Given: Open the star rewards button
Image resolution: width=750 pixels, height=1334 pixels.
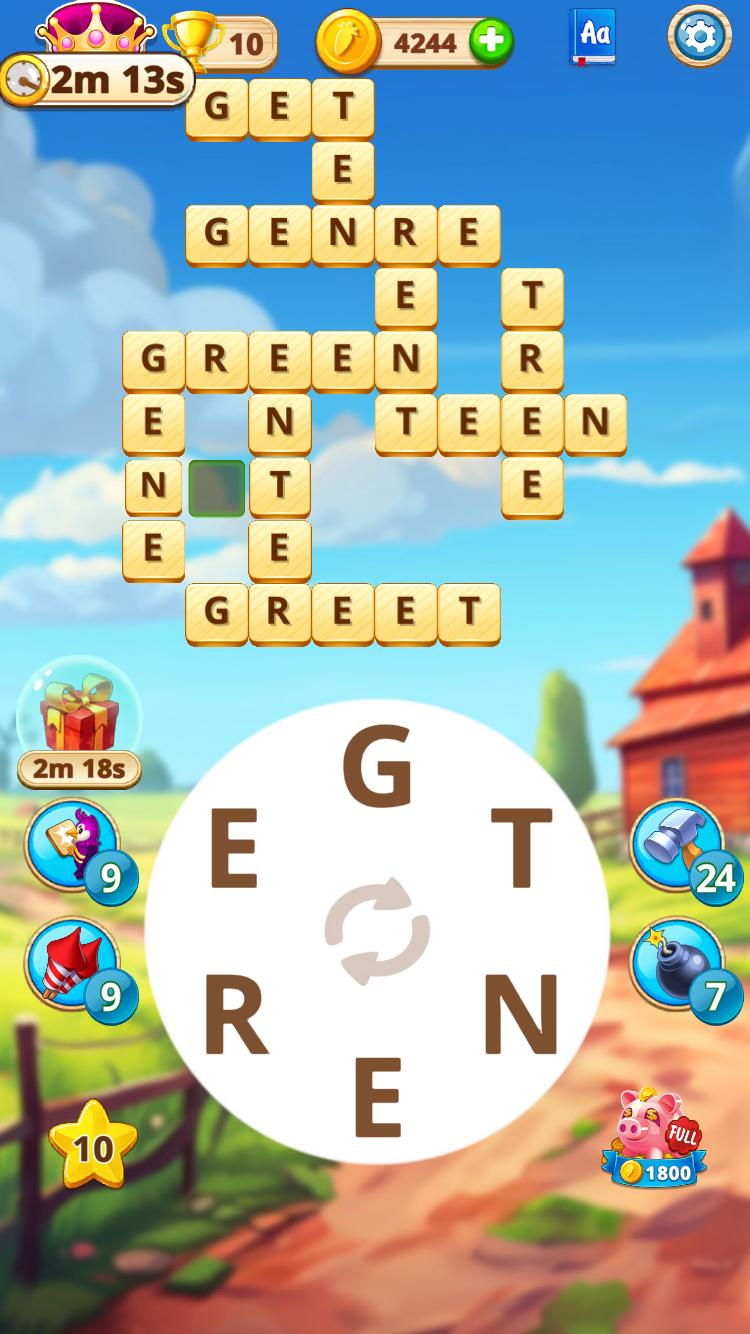Looking at the screenshot, I should tap(92, 1146).
